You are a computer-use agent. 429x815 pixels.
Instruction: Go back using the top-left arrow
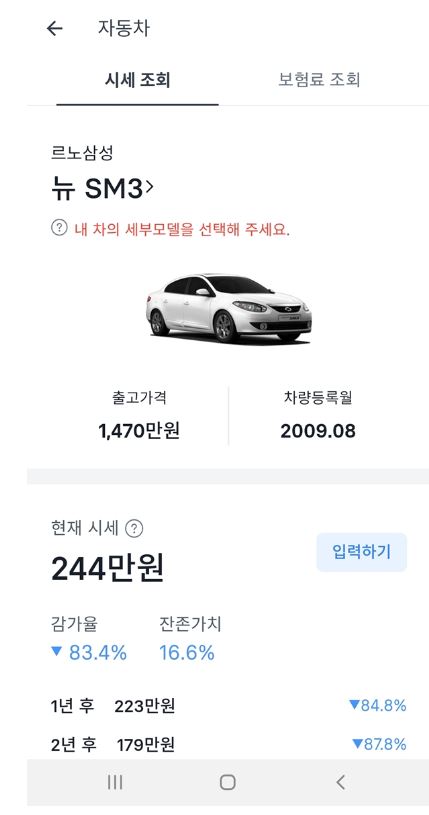(x=55, y=29)
